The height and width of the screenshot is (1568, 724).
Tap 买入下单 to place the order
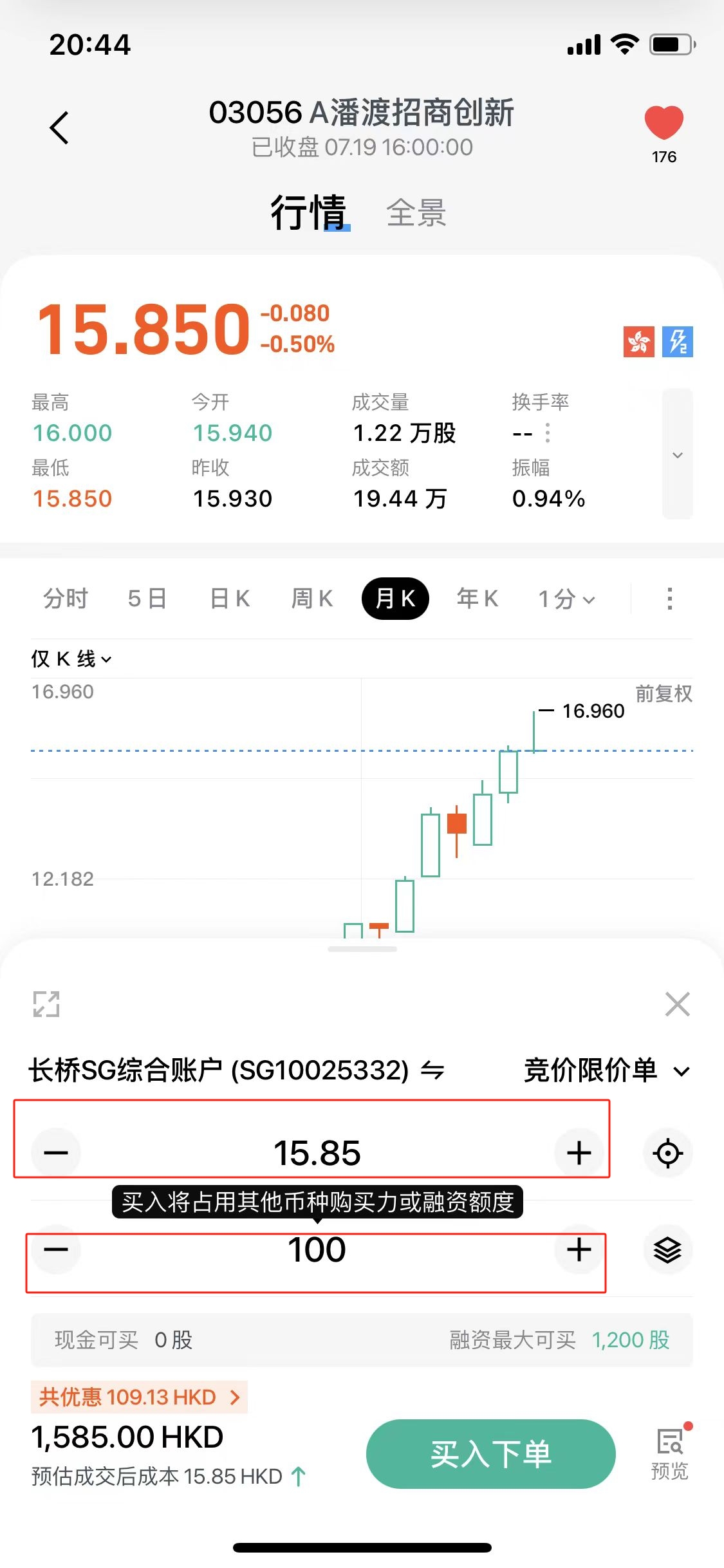pos(490,1453)
